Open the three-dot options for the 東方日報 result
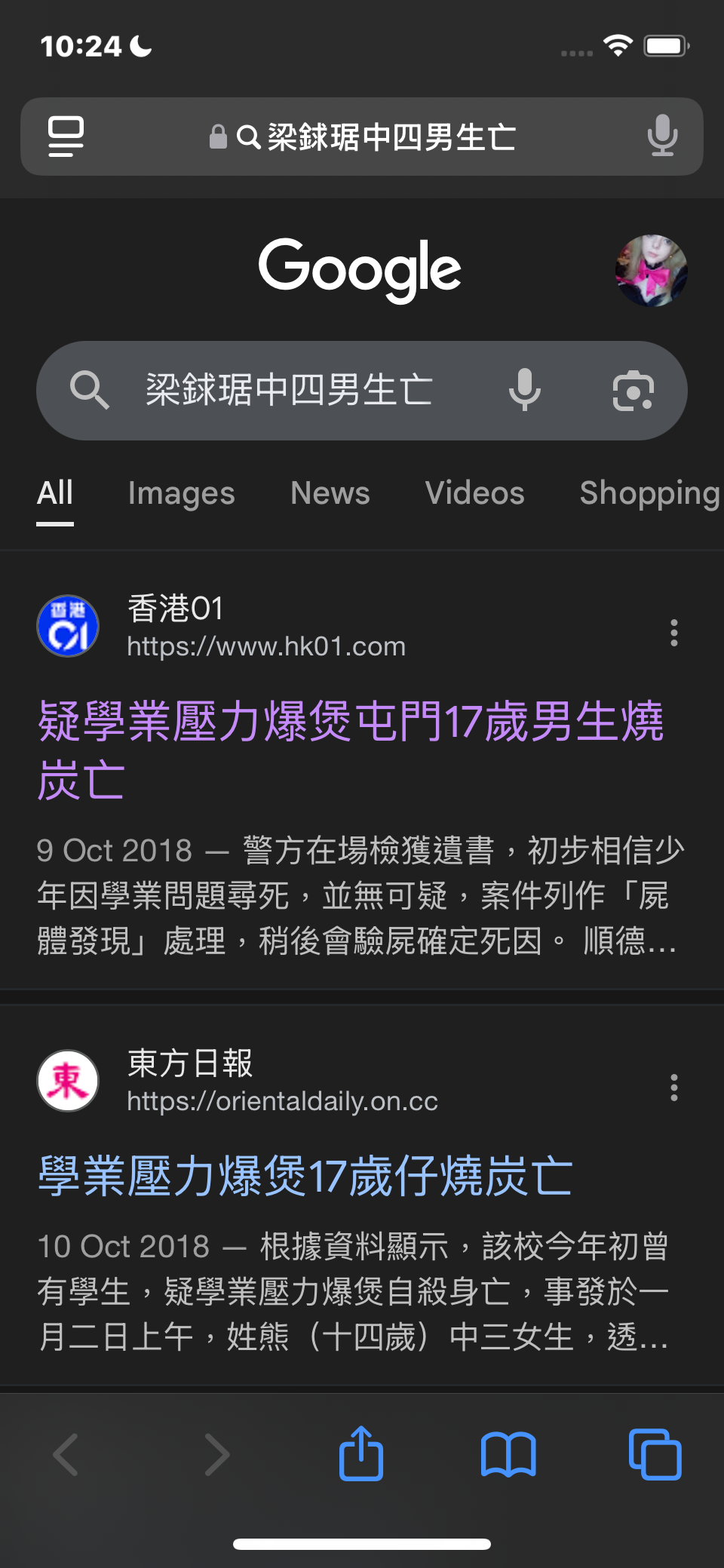Viewport: 724px width, 1568px height. click(x=673, y=1088)
